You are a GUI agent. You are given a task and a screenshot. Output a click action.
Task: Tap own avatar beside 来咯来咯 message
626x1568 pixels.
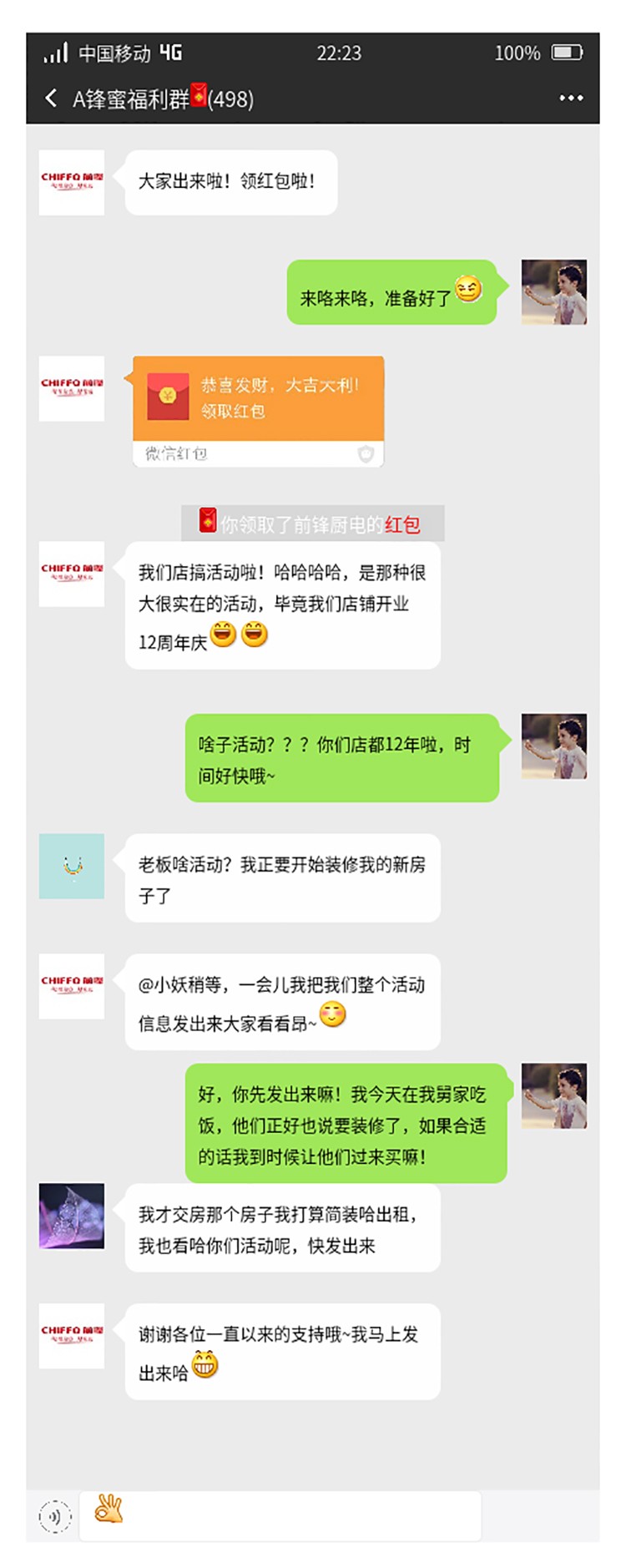[553, 292]
